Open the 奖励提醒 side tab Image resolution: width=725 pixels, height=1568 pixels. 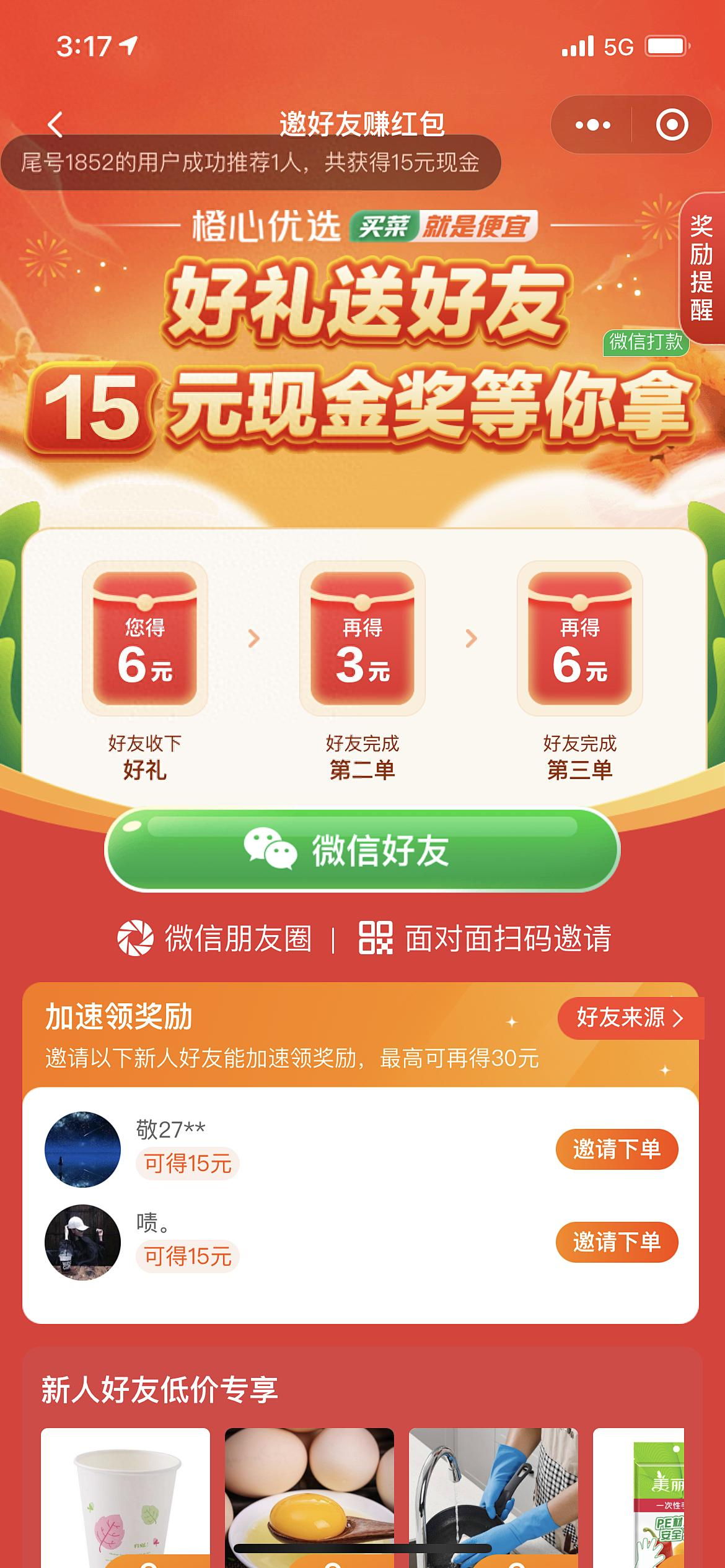702,268
